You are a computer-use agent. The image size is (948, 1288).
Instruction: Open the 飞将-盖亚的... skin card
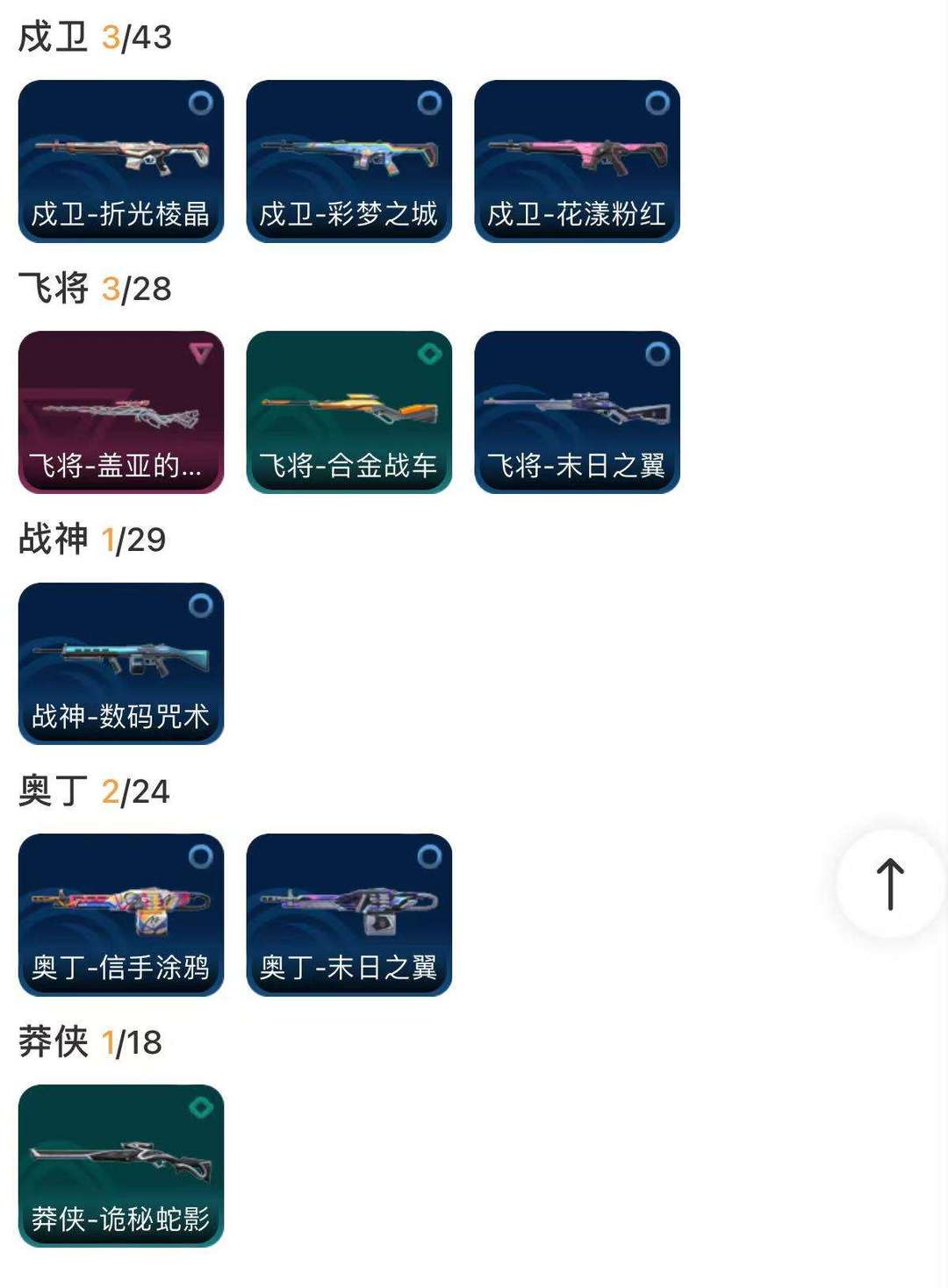[121, 412]
